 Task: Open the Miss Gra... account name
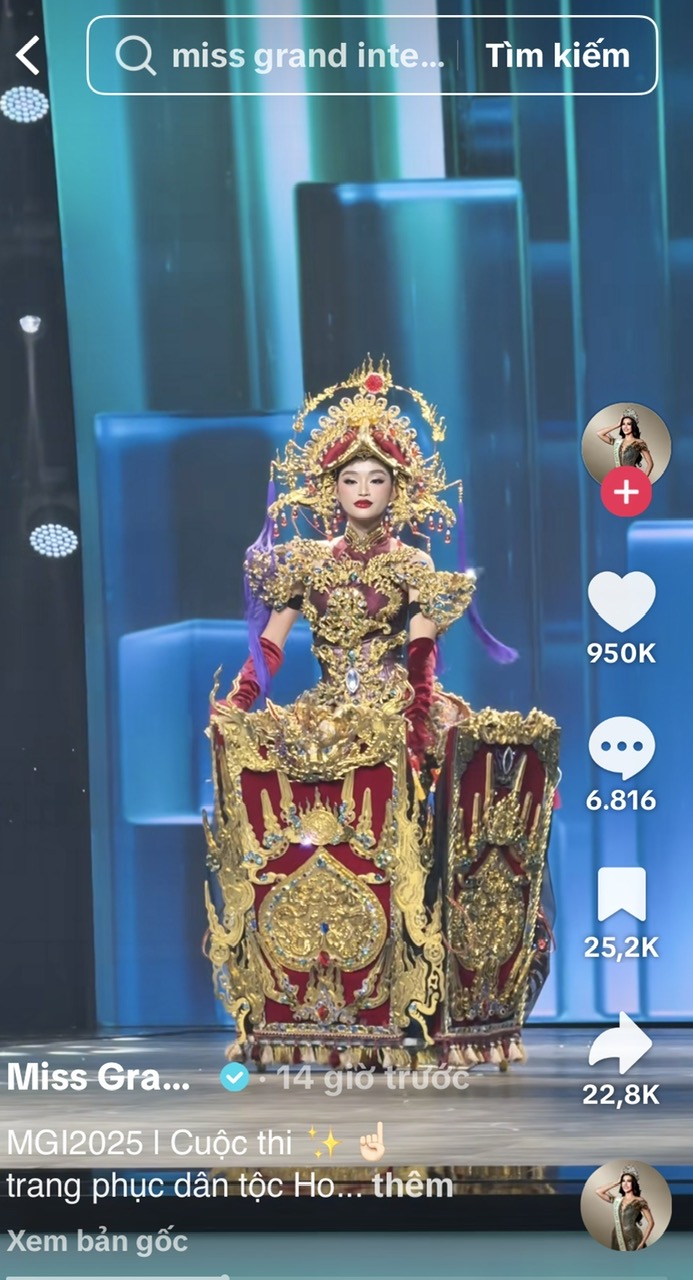(98, 1078)
